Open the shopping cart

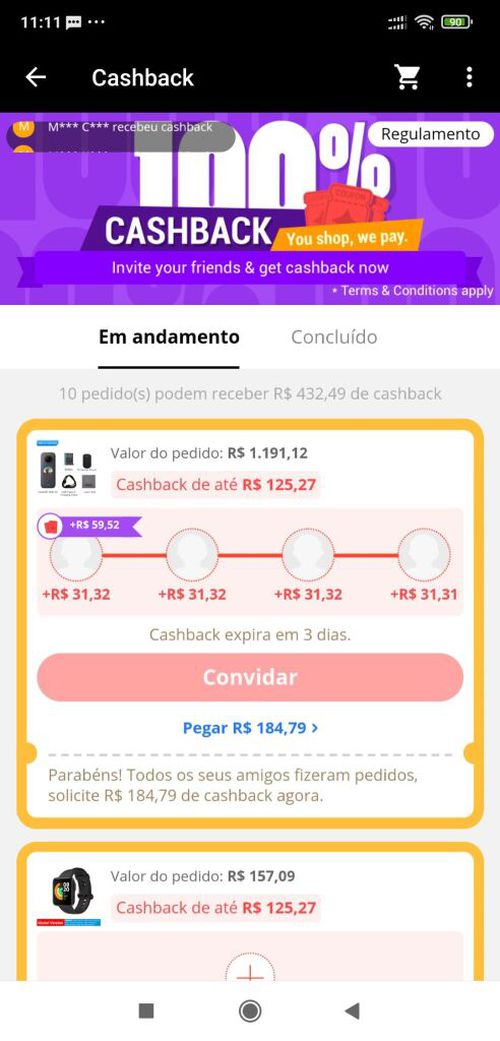[407, 78]
